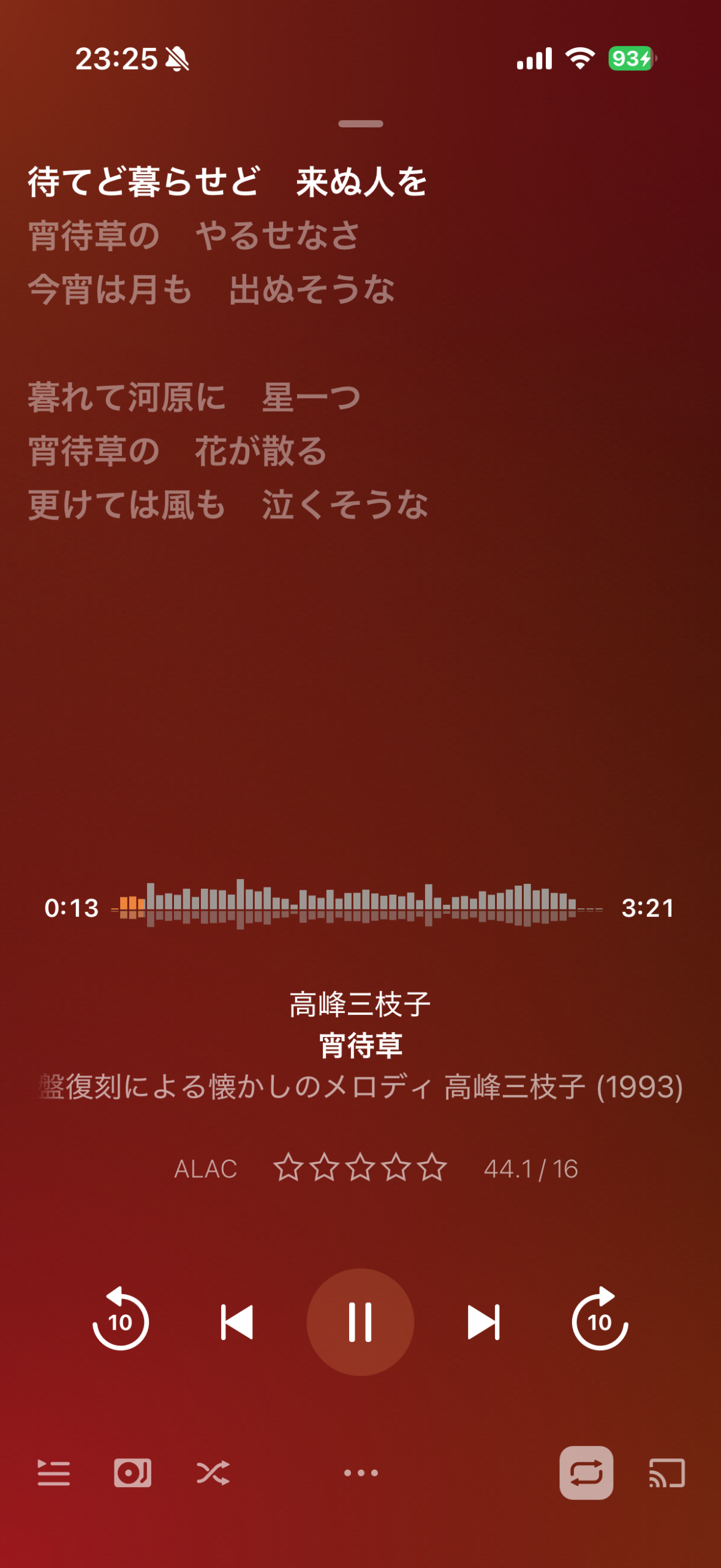Screen dimensions: 721x1568
Task: Jump to lyric line 暮れて河原に 星一つ
Action: tap(194, 398)
